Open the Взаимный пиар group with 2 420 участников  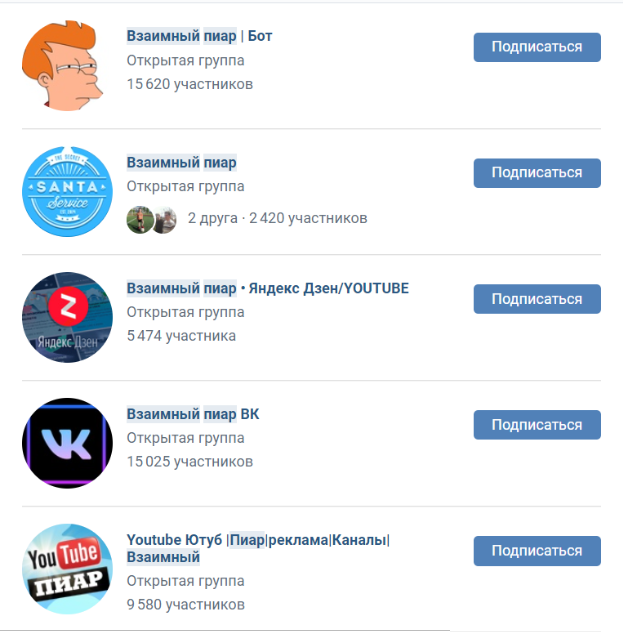pyautogui.click(x=181, y=162)
